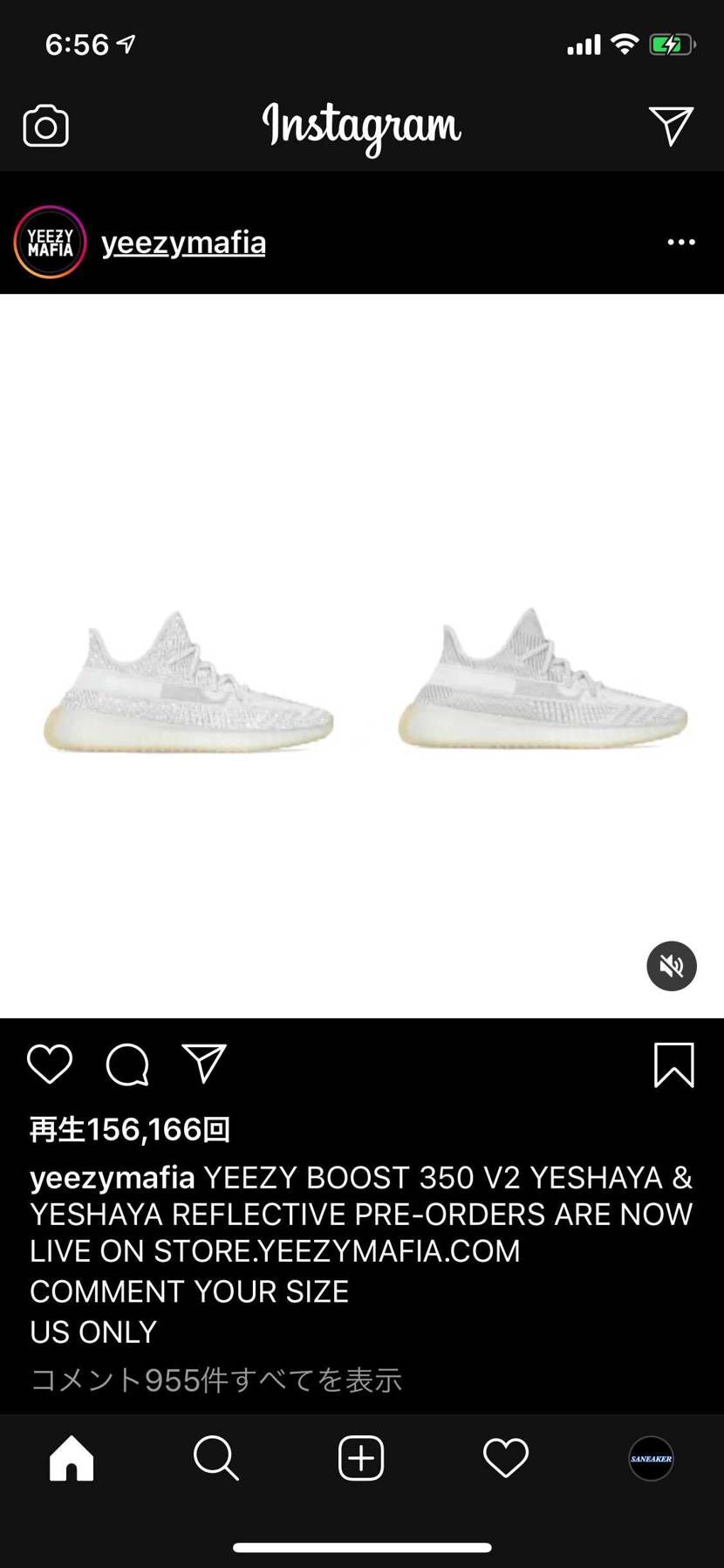Screen dimensions: 724x1568
Task: Open yeezymafia profile picture
Action: click(x=50, y=242)
